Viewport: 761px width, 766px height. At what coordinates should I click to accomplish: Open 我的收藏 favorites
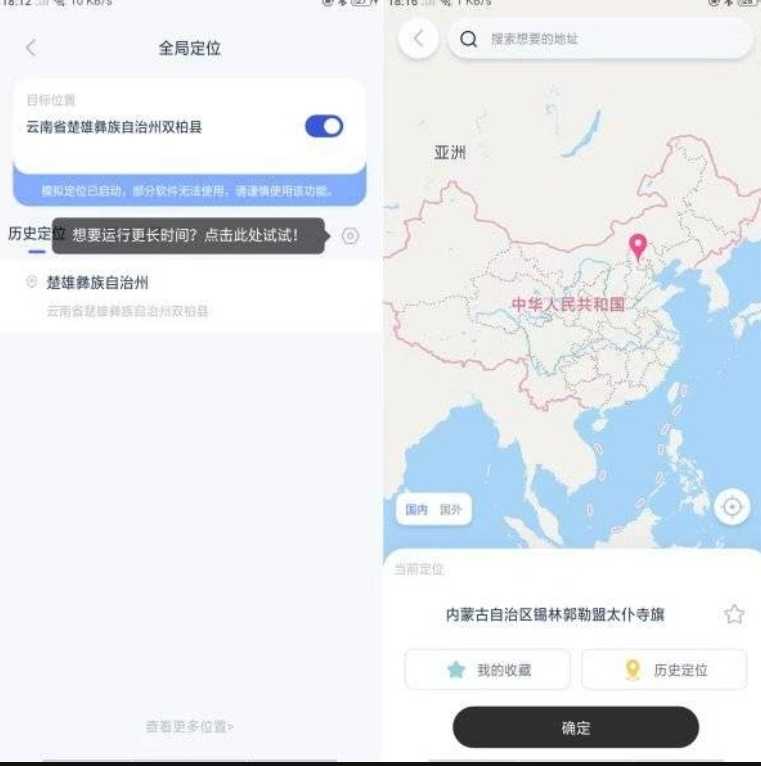tap(487, 670)
